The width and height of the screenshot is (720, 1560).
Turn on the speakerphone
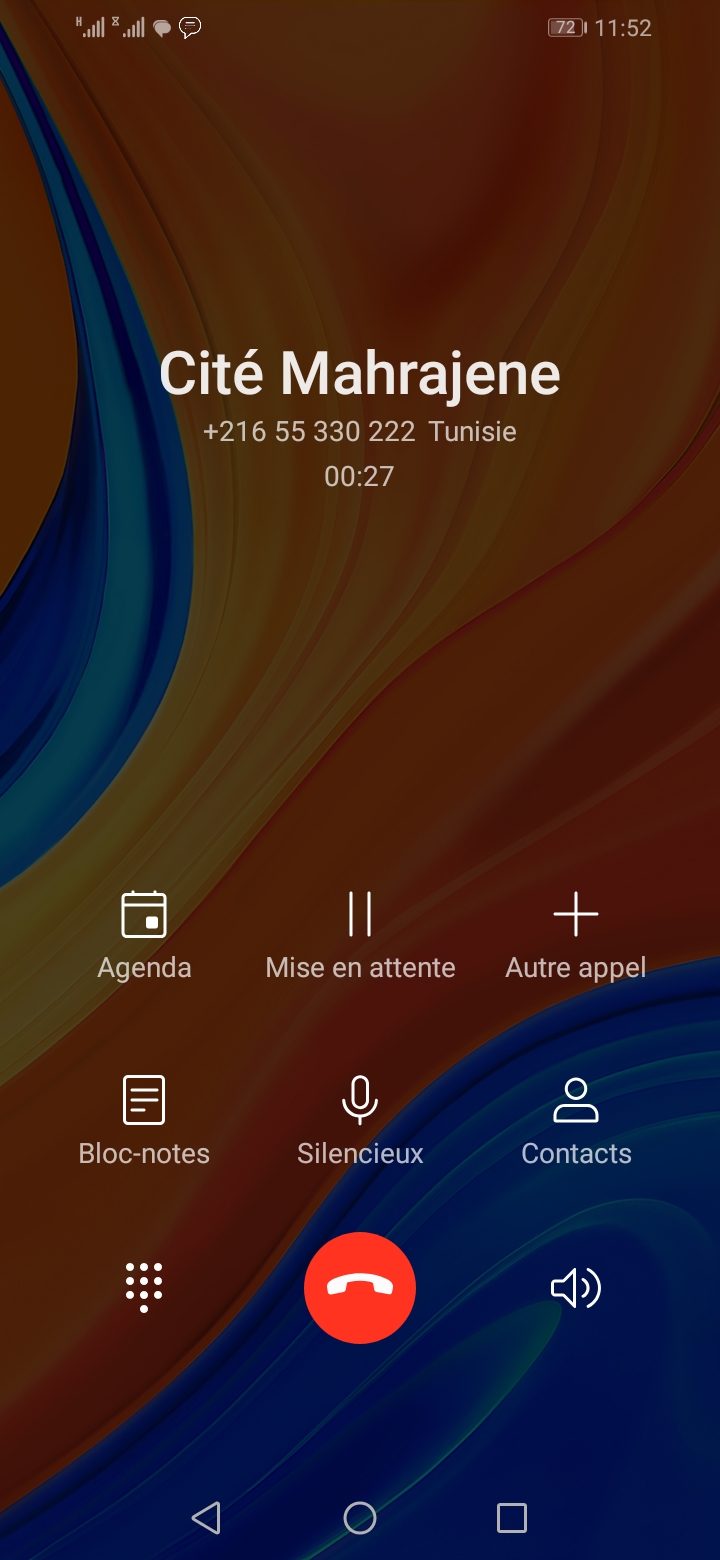pos(576,1287)
